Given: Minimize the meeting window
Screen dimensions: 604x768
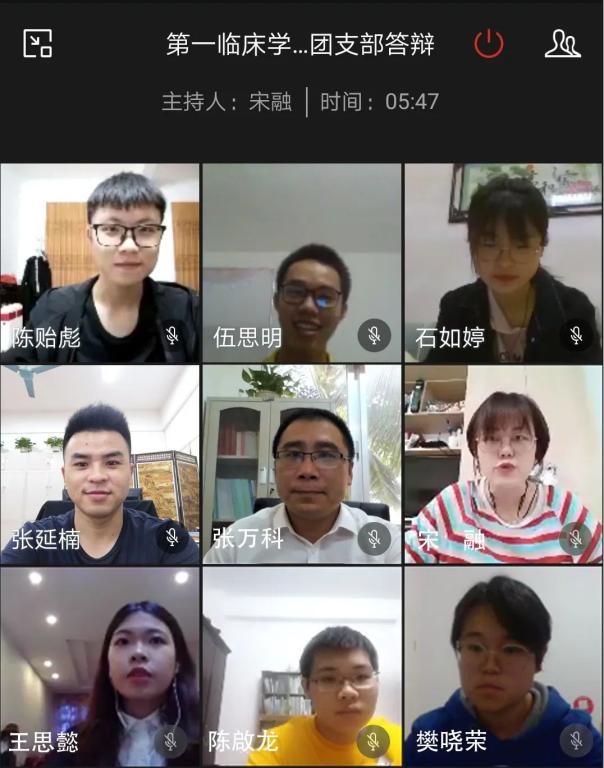Looking at the screenshot, I should [37, 43].
